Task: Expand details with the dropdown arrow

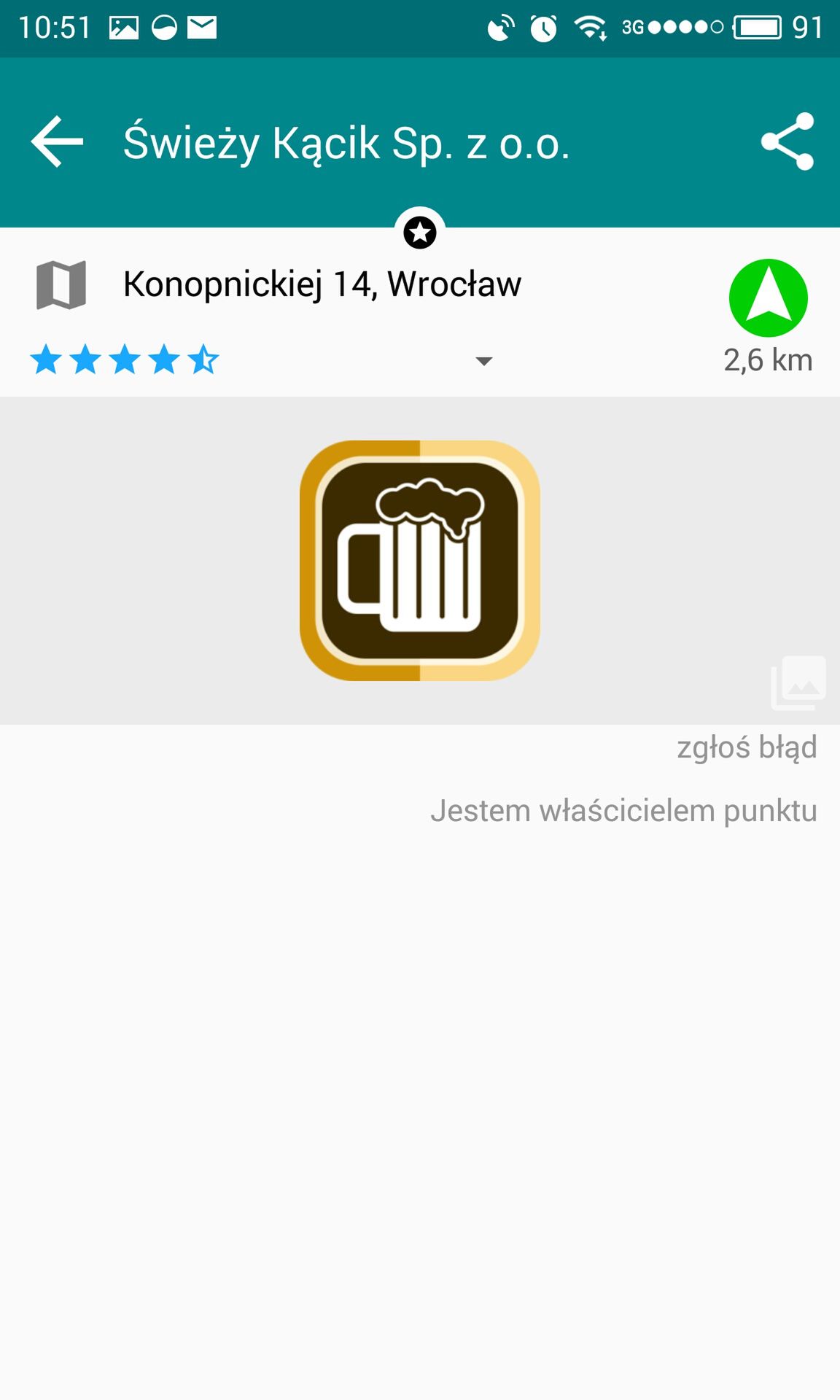Action: coord(484,361)
